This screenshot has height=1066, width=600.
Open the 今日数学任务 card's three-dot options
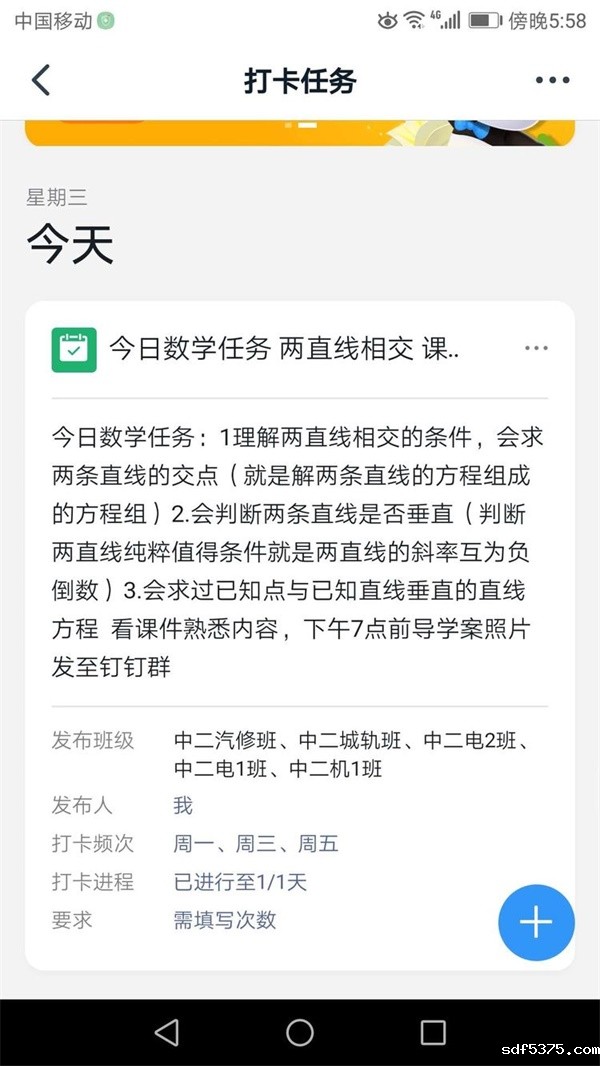point(536,348)
